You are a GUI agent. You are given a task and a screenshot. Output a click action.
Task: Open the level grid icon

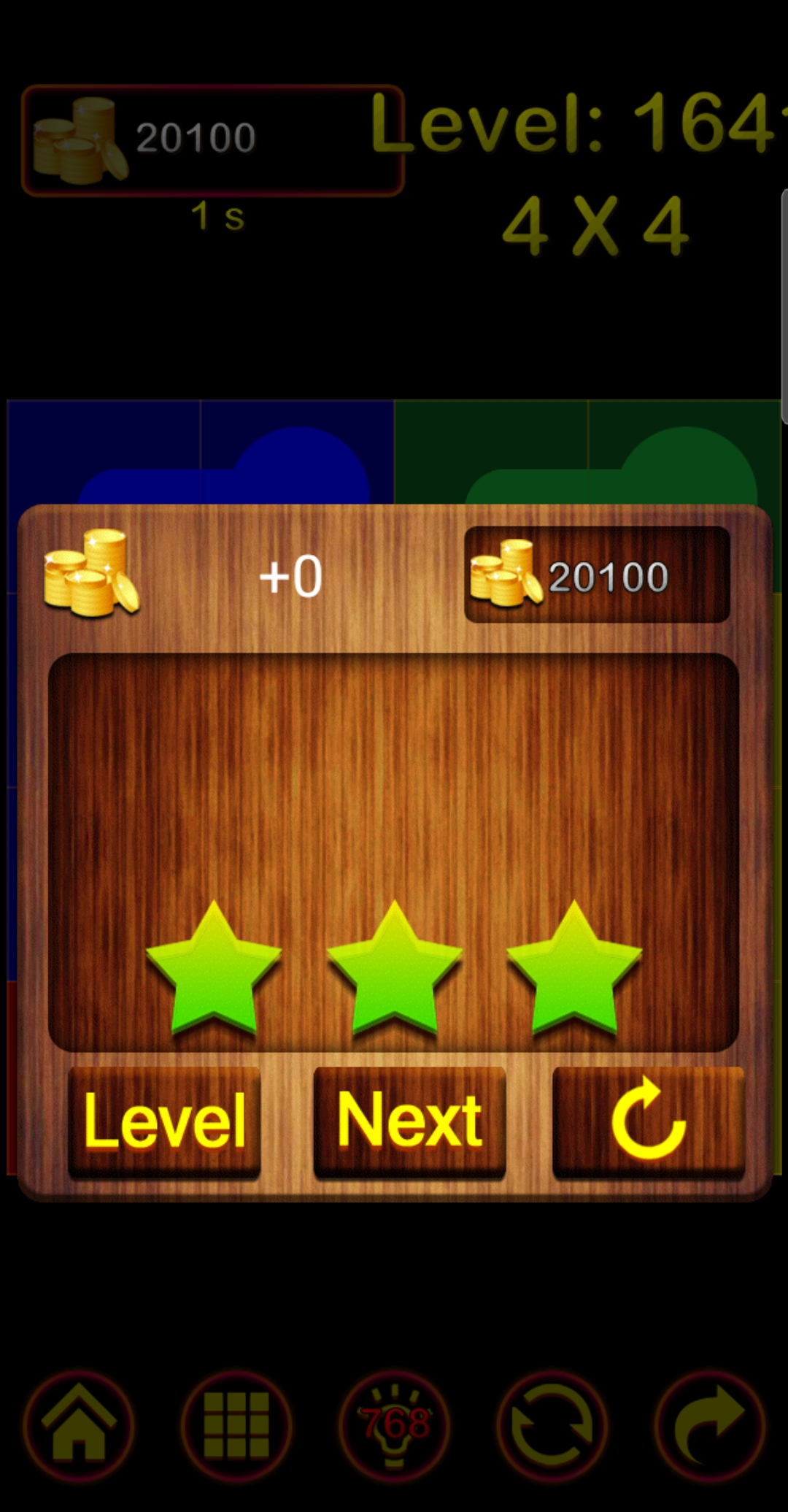pos(236,1424)
